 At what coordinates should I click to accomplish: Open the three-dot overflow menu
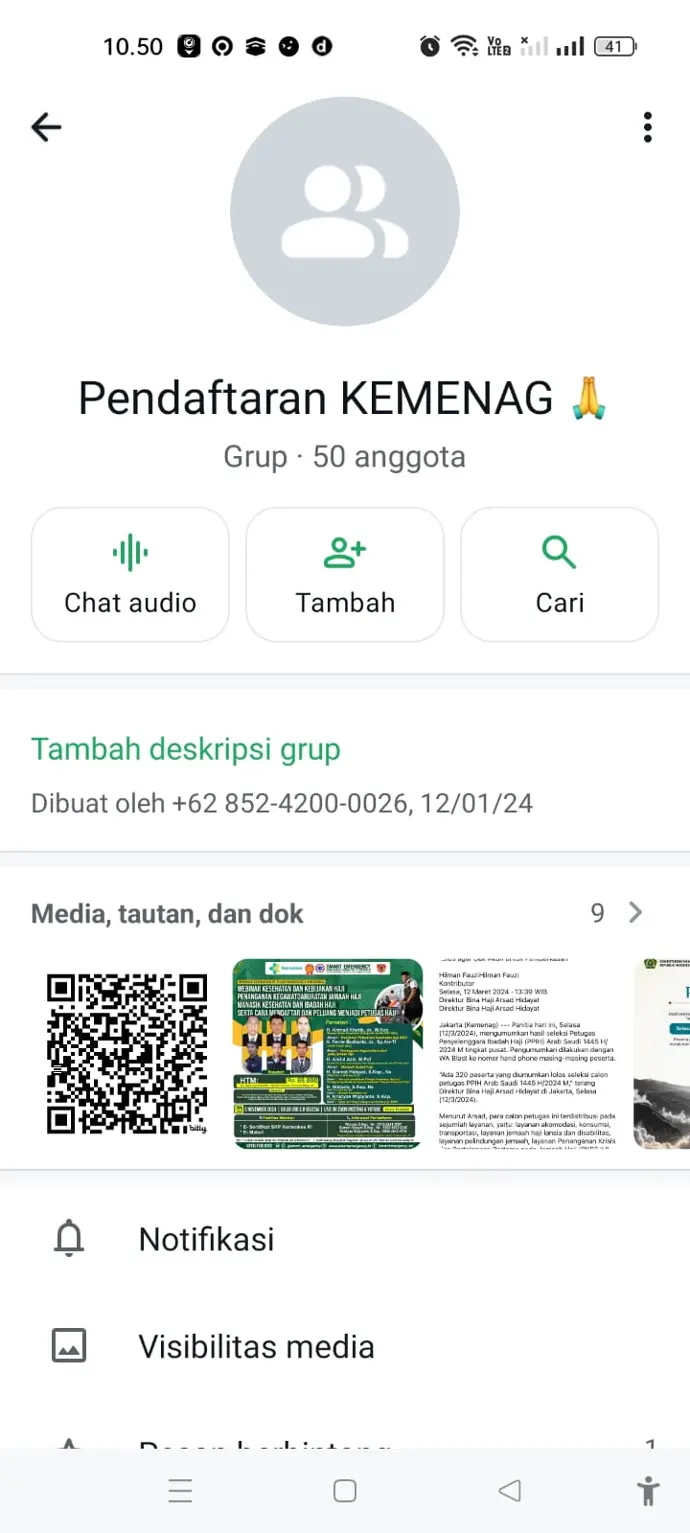point(648,127)
